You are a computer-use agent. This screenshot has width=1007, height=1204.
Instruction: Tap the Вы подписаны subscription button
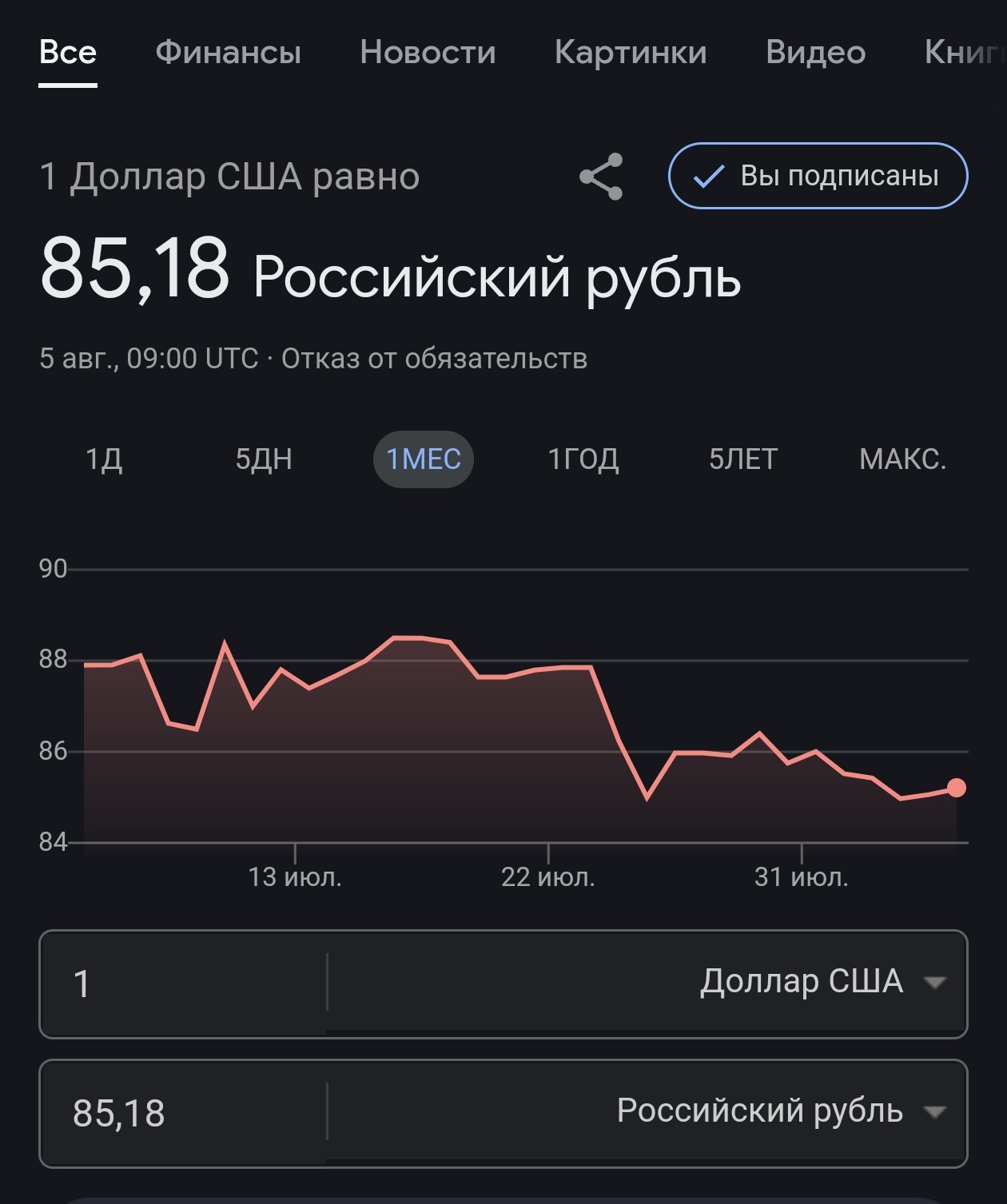pos(818,176)
